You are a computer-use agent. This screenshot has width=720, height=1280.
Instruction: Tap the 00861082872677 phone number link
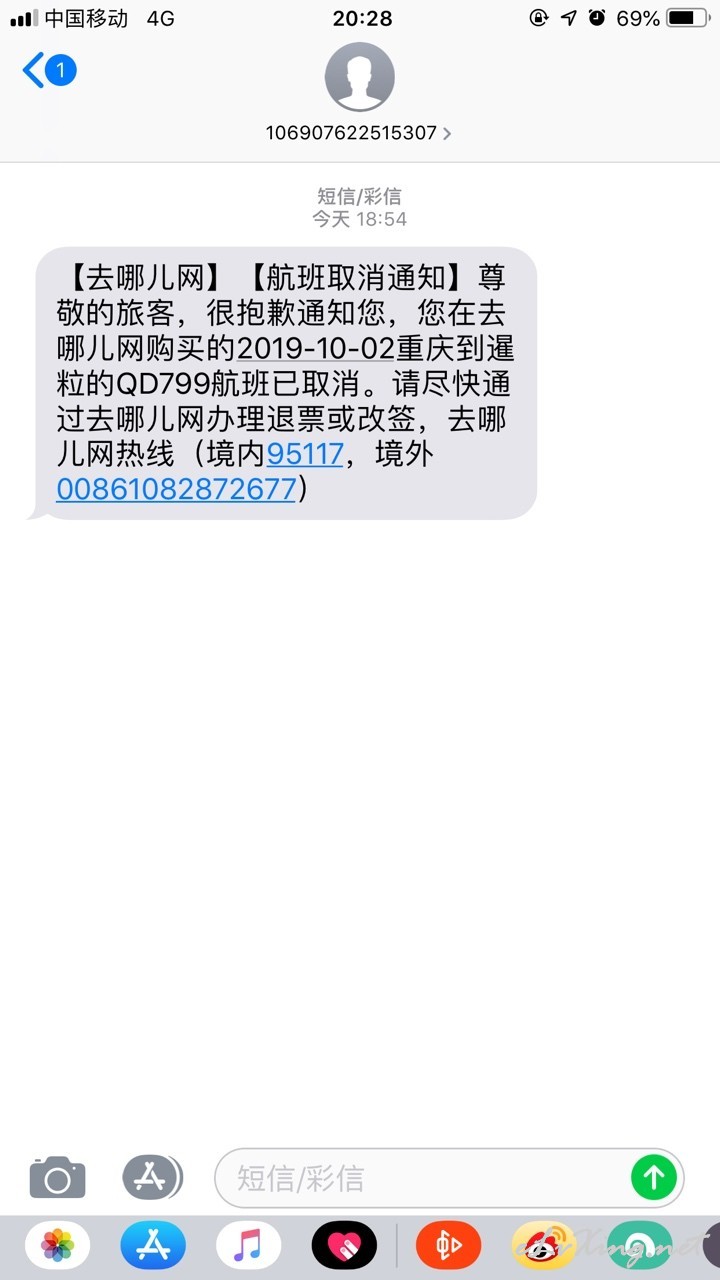click(x=176, y=489)
